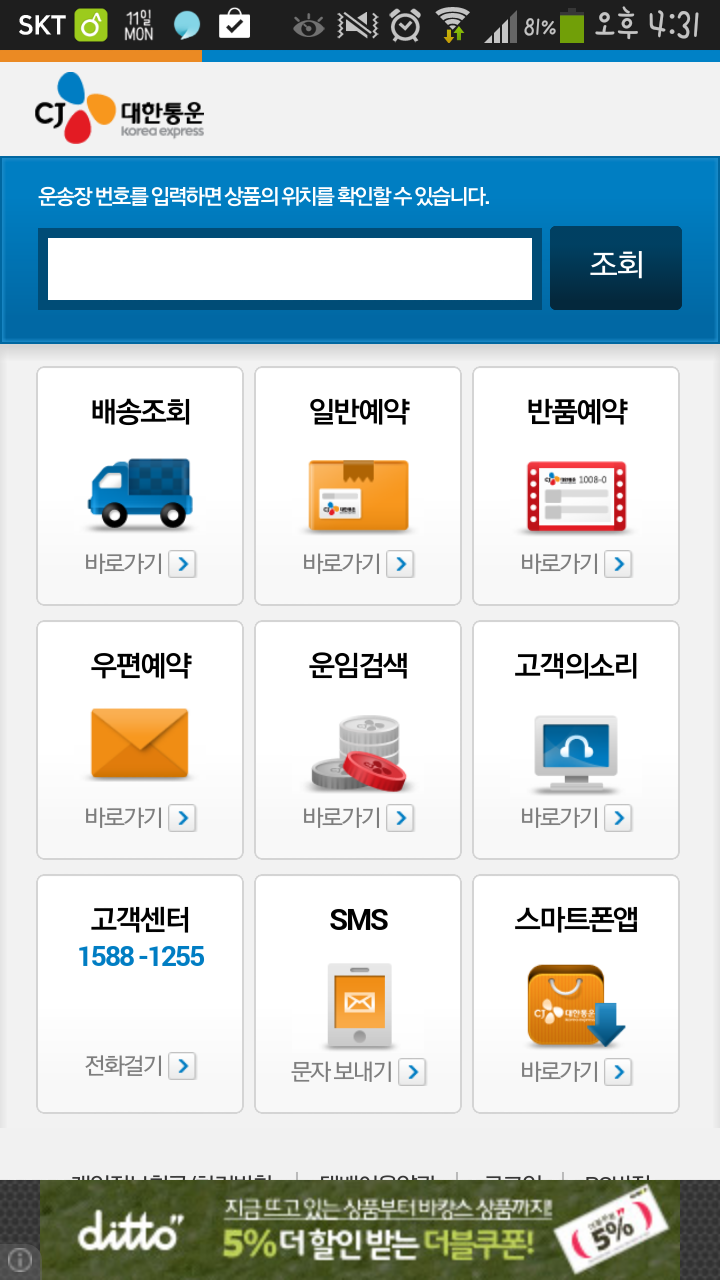Go to 고객의소리 customer voice card

(576, 740)
